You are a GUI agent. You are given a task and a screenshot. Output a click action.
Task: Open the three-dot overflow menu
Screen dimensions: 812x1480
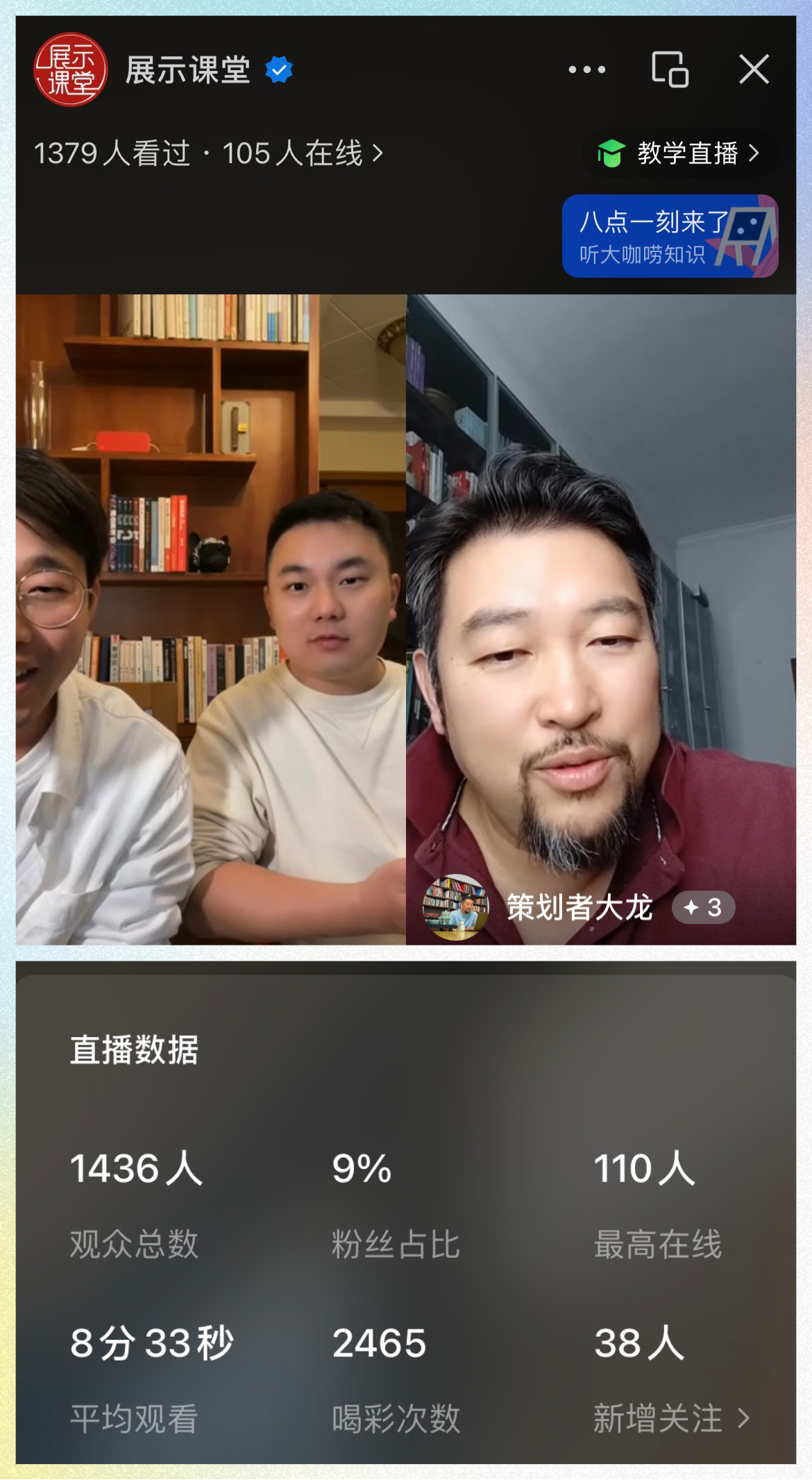586,69
